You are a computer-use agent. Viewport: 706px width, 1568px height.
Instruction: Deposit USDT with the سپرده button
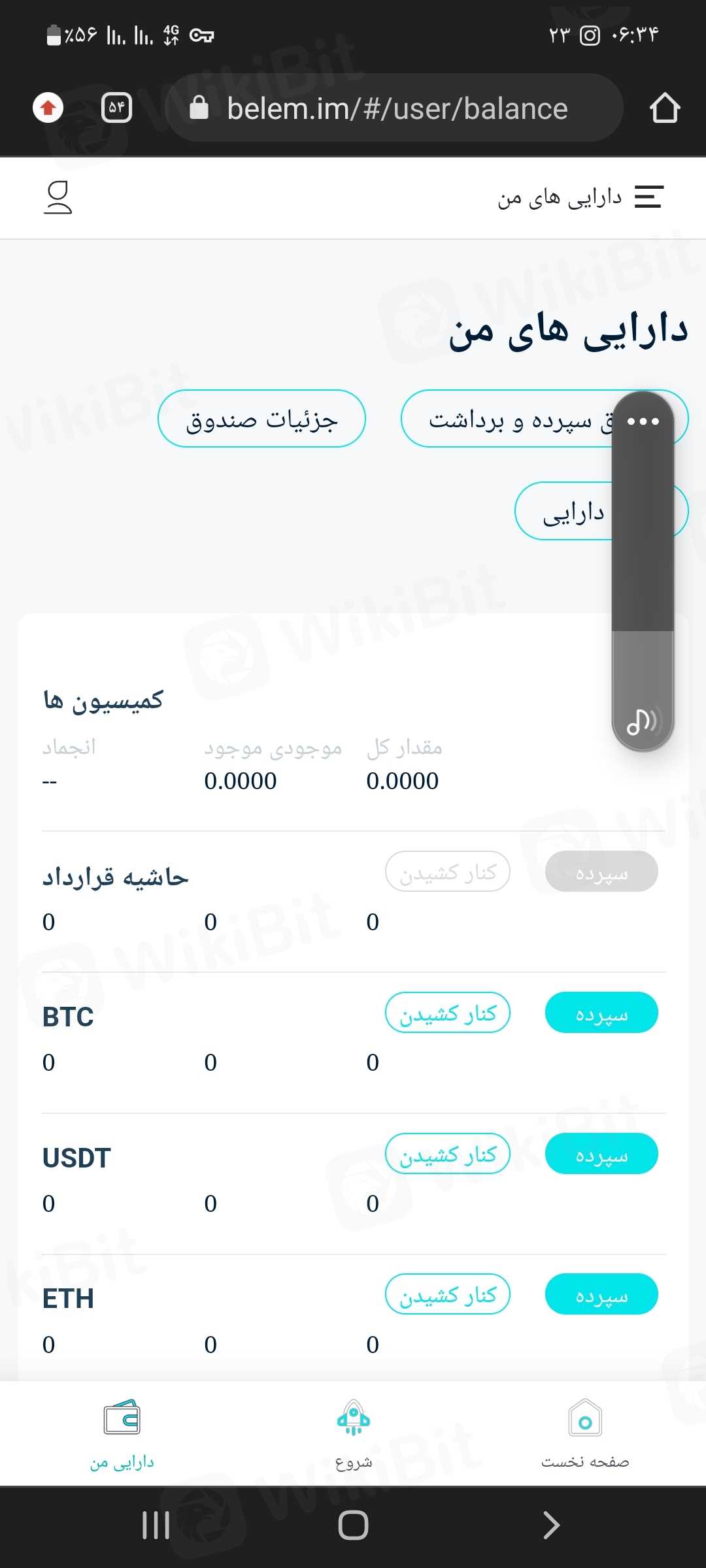coord(601,1154)
